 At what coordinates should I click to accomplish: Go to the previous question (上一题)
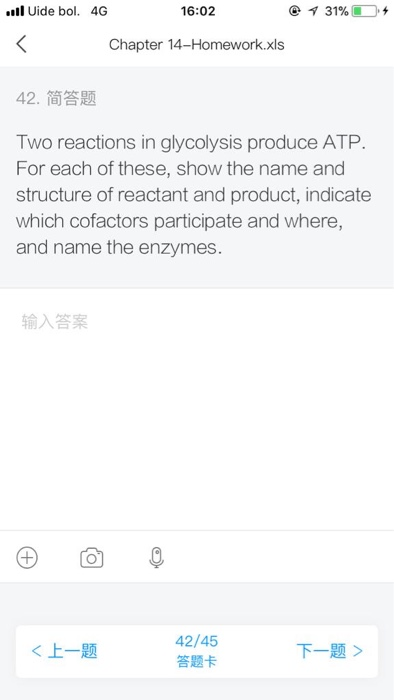coord(65,651)
